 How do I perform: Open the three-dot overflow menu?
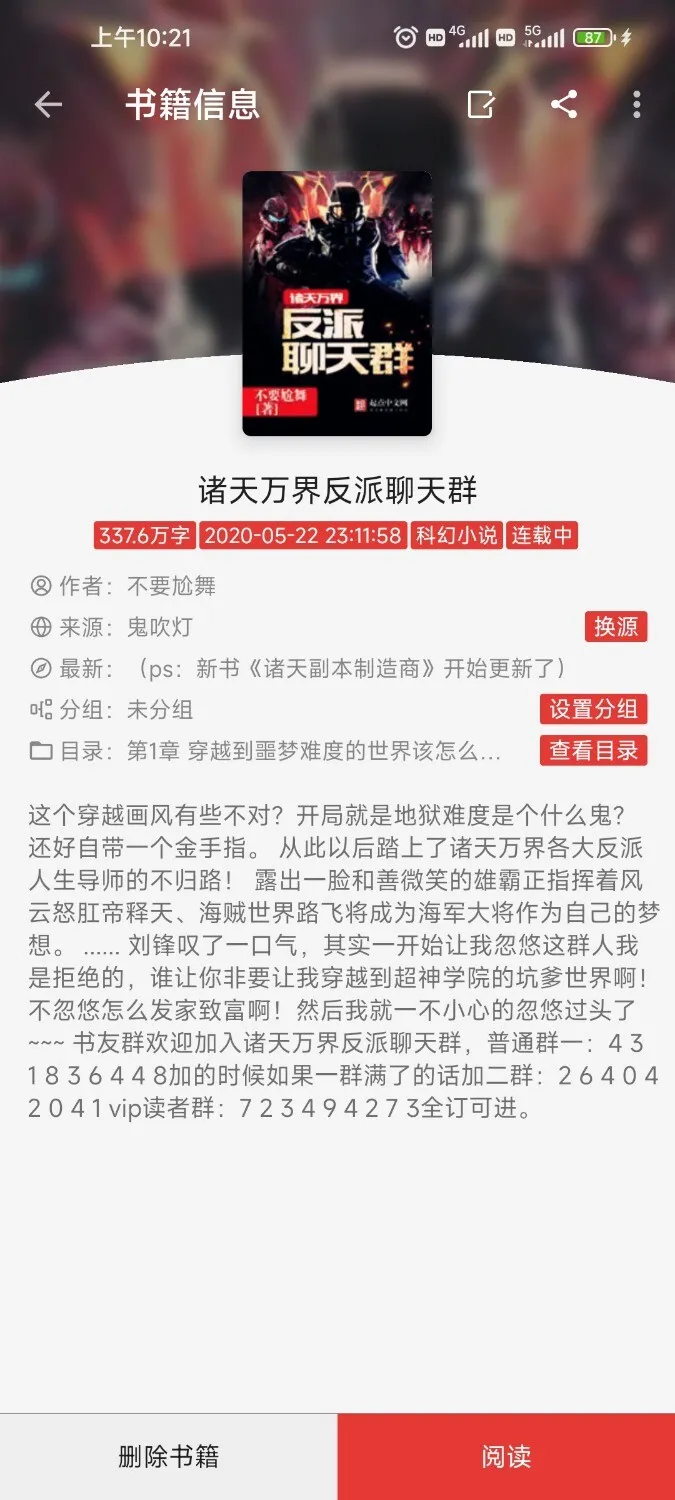637,104
